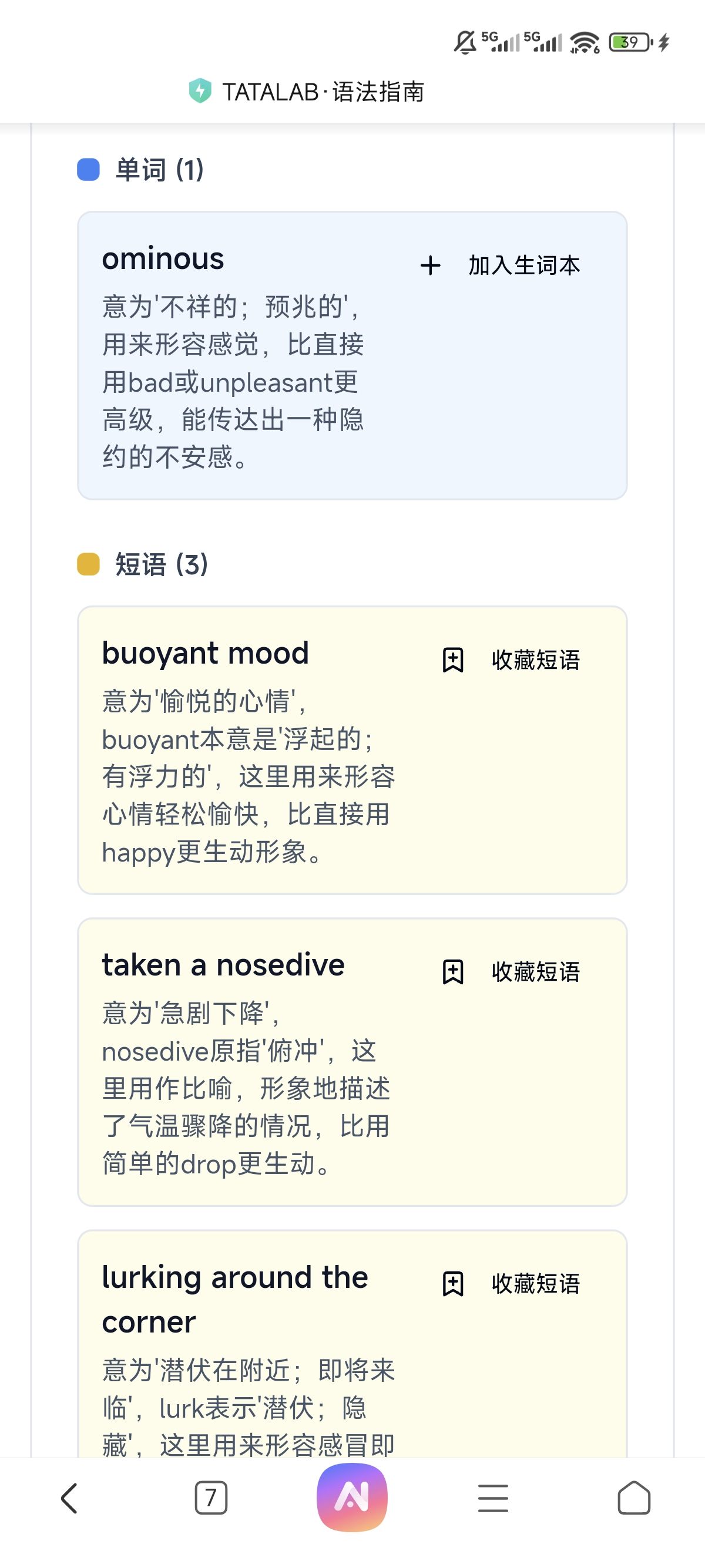
Task: Collect the phrase "lurking around the corner"
Action: [x=510, y=1283]
